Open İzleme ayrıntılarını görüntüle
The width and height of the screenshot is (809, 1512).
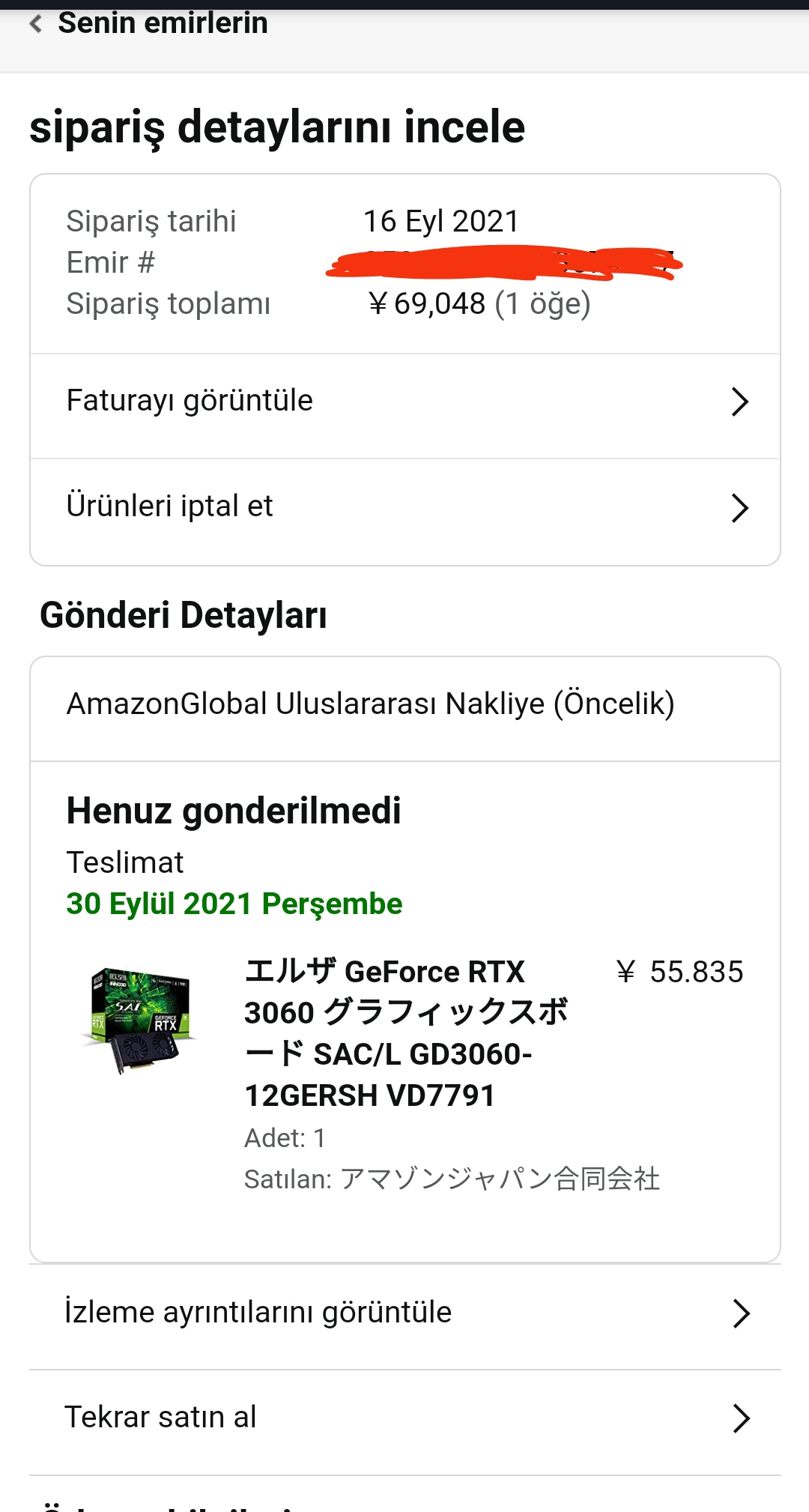[x=404, y=1313]
